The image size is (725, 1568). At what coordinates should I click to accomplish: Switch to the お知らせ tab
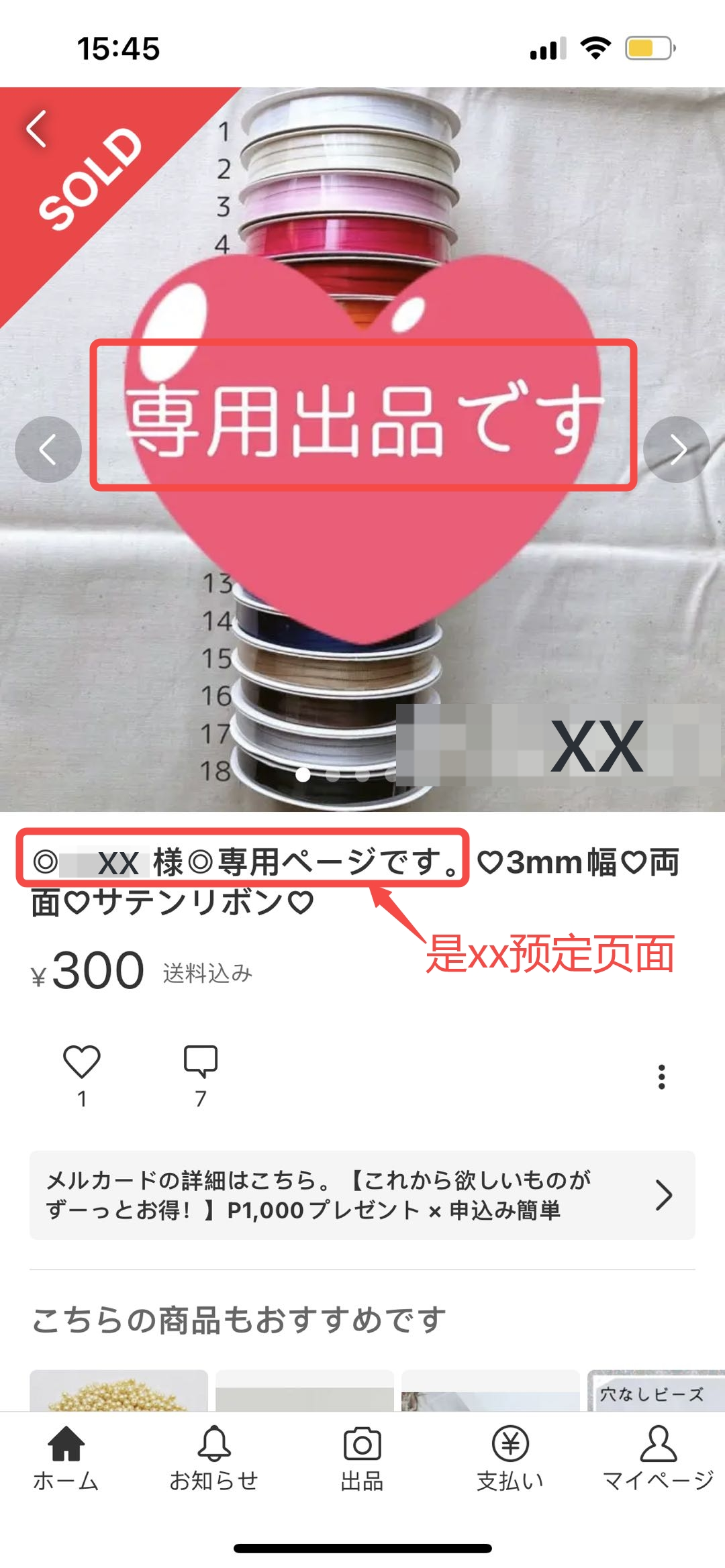[213, 1457]
